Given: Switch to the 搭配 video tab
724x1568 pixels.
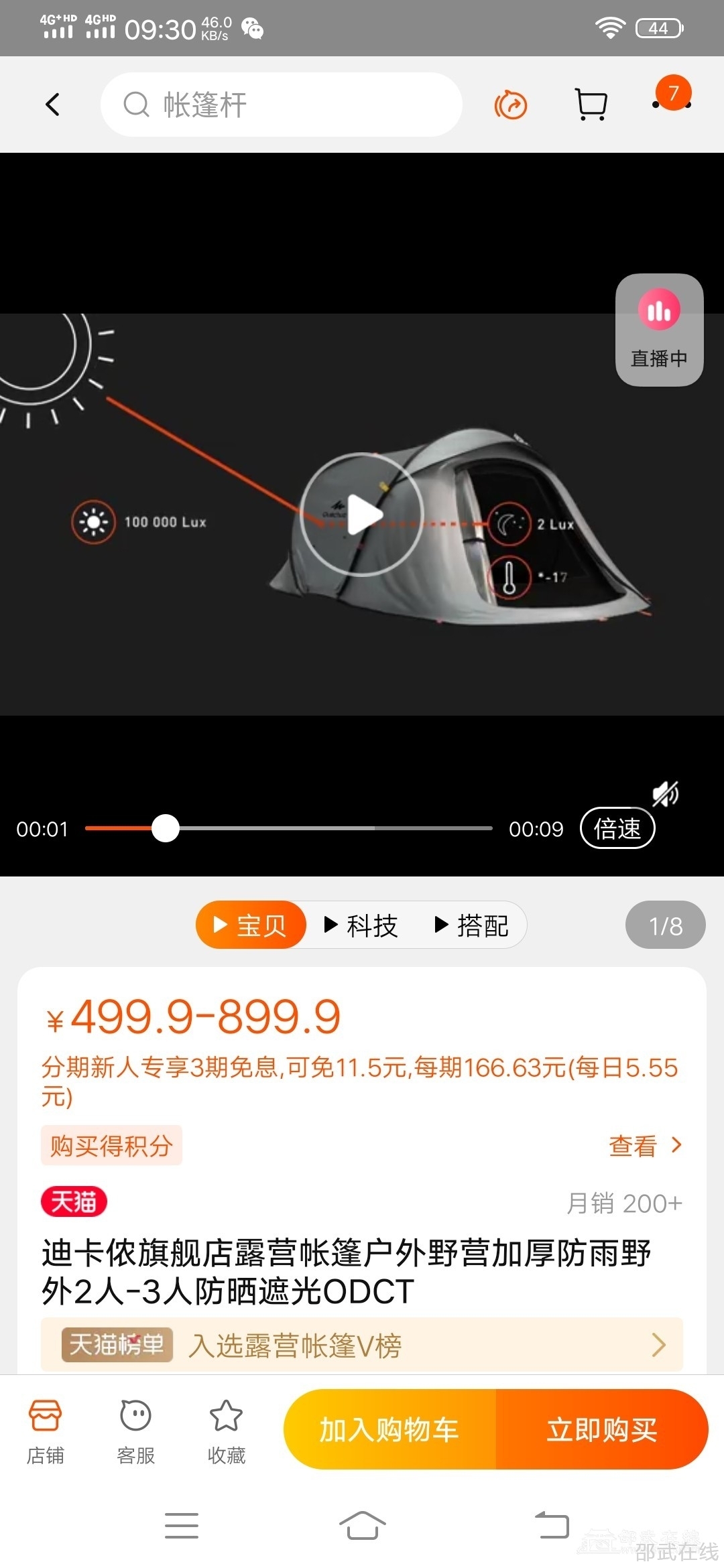Looking at the screenshot, I should (473, 925).
